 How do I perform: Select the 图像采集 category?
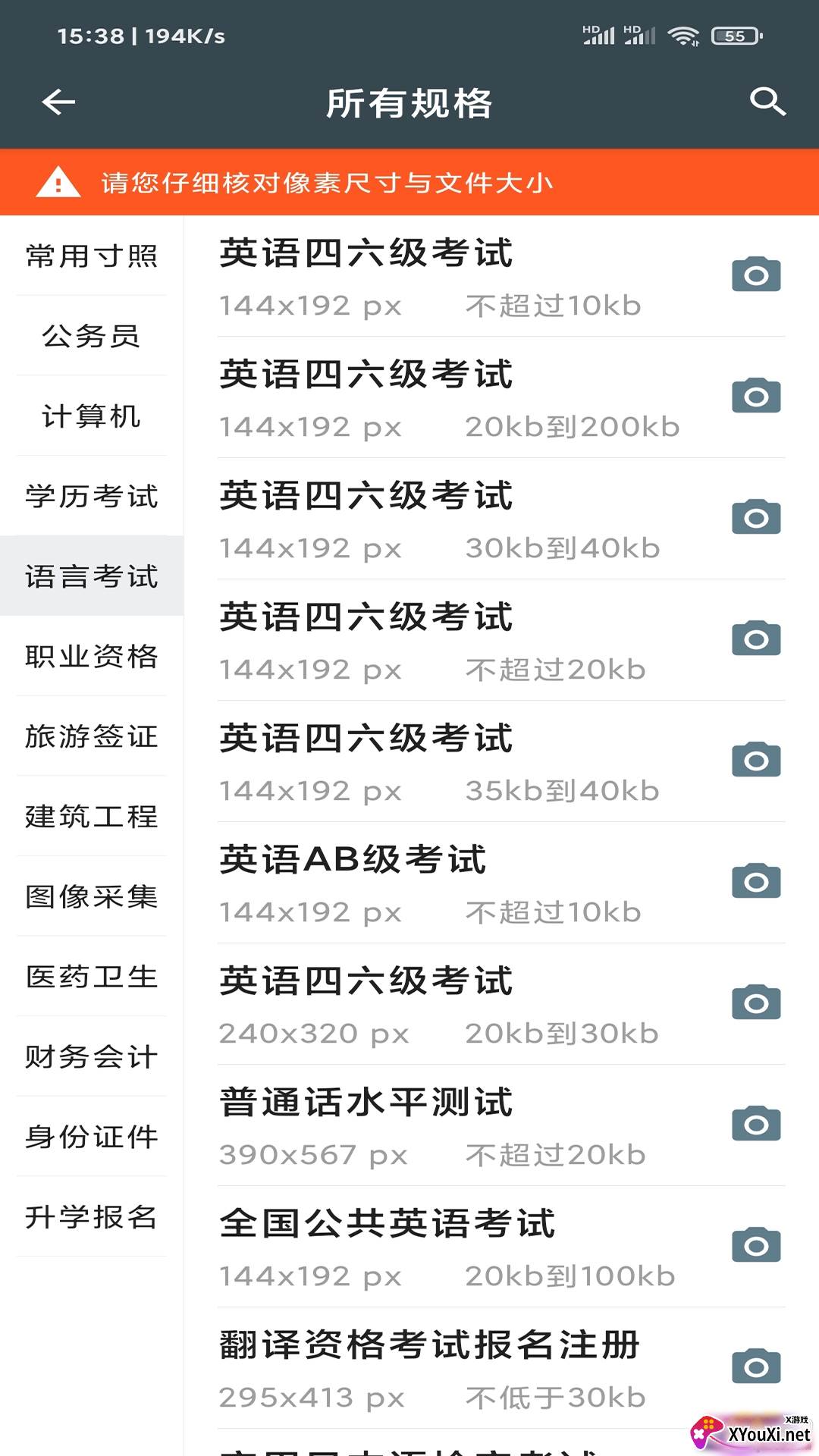pyautogui.click(x=92, y=896)
